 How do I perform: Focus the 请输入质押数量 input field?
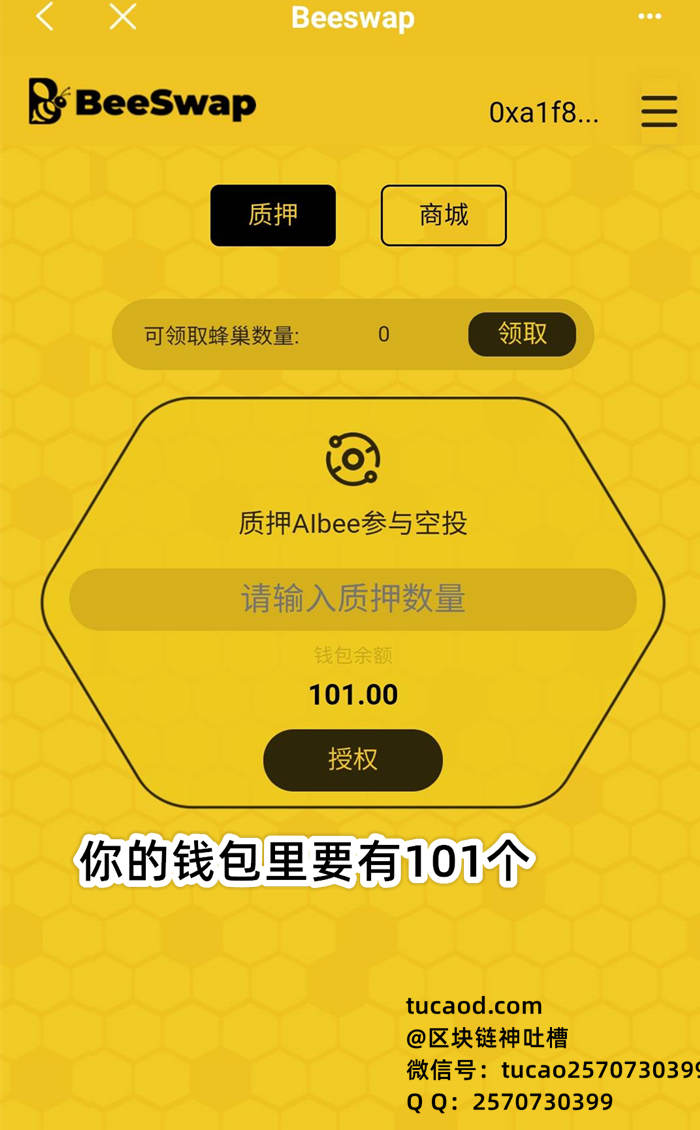[x=352, y=599]
